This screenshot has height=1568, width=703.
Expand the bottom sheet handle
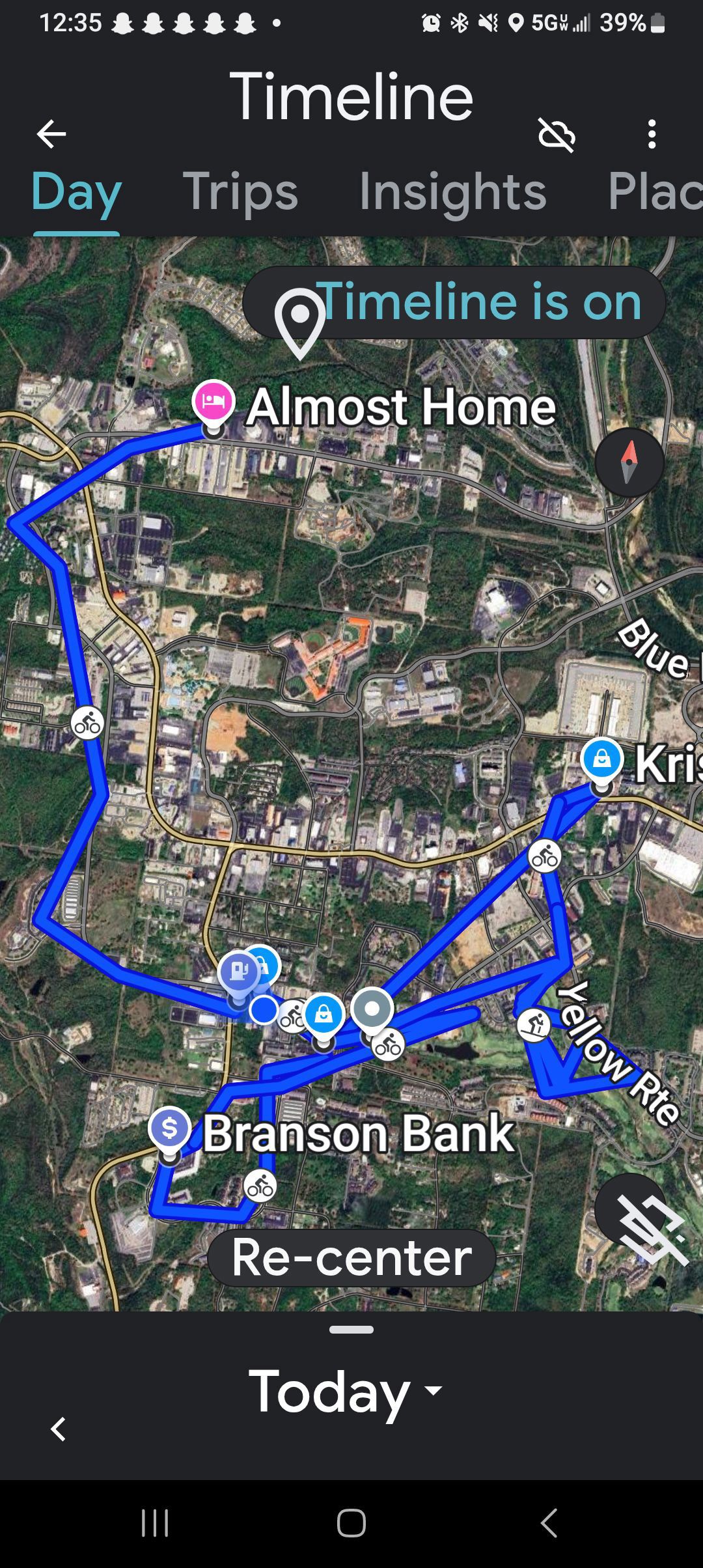tap(351, 1330)
